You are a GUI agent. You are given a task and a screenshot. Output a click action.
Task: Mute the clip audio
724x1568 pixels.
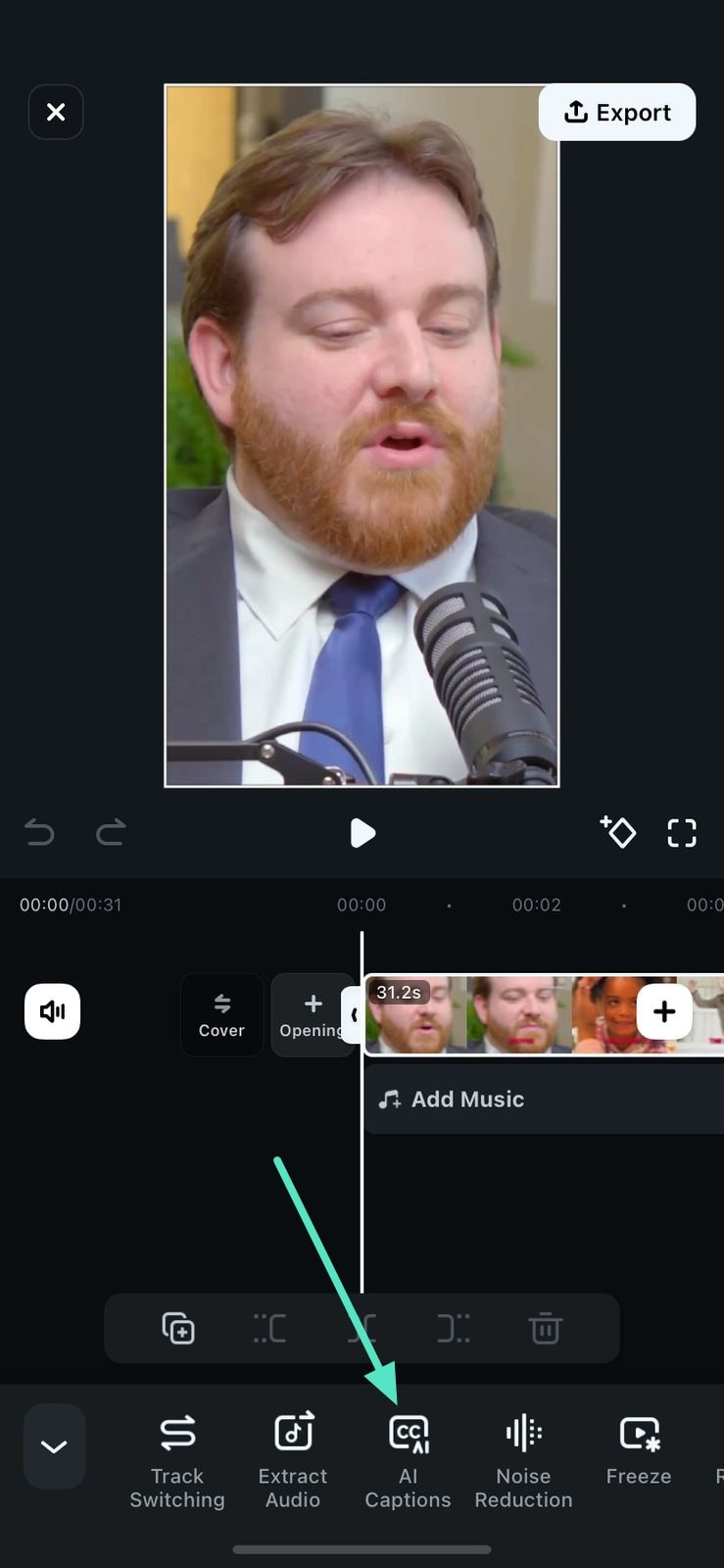tap(52, 1010)
